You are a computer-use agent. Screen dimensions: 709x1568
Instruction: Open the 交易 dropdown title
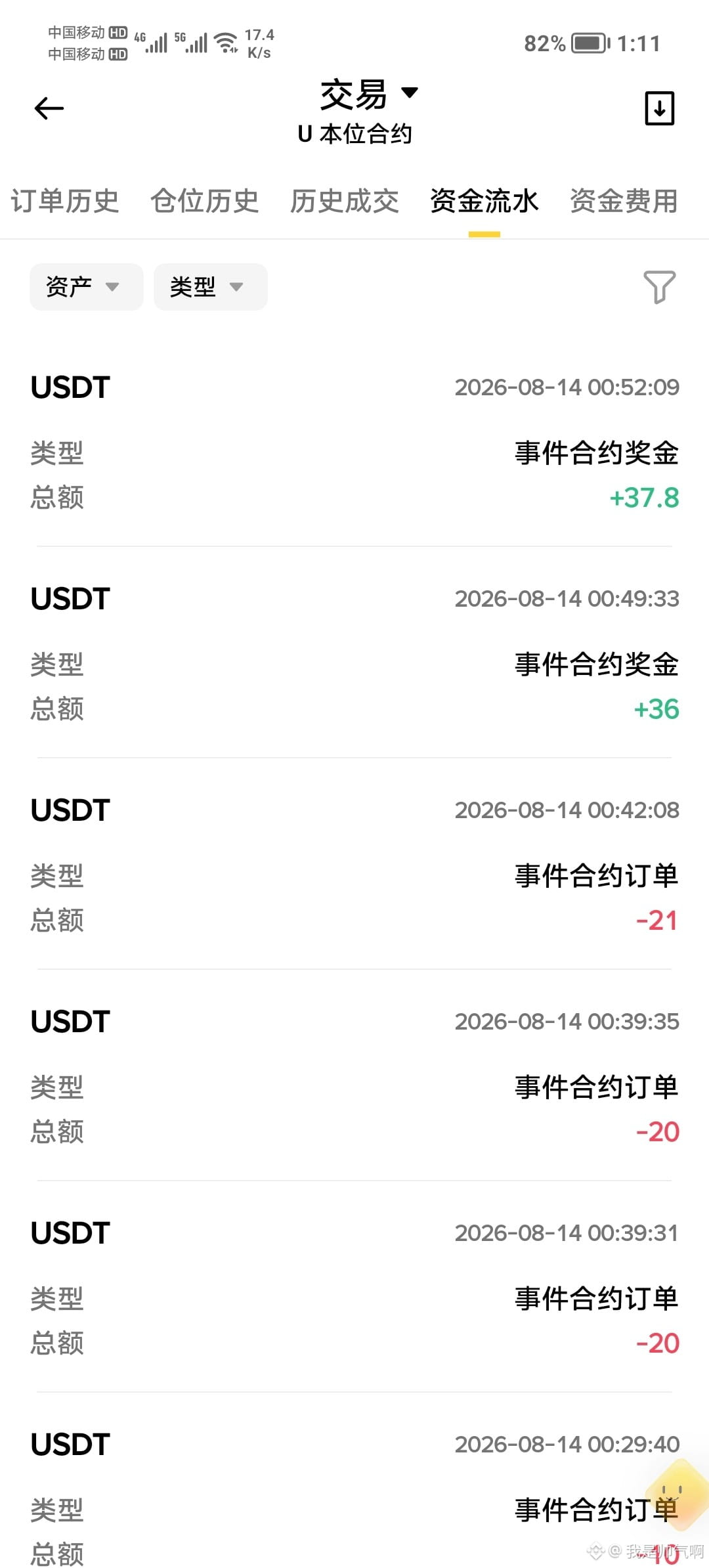[368, 95]
